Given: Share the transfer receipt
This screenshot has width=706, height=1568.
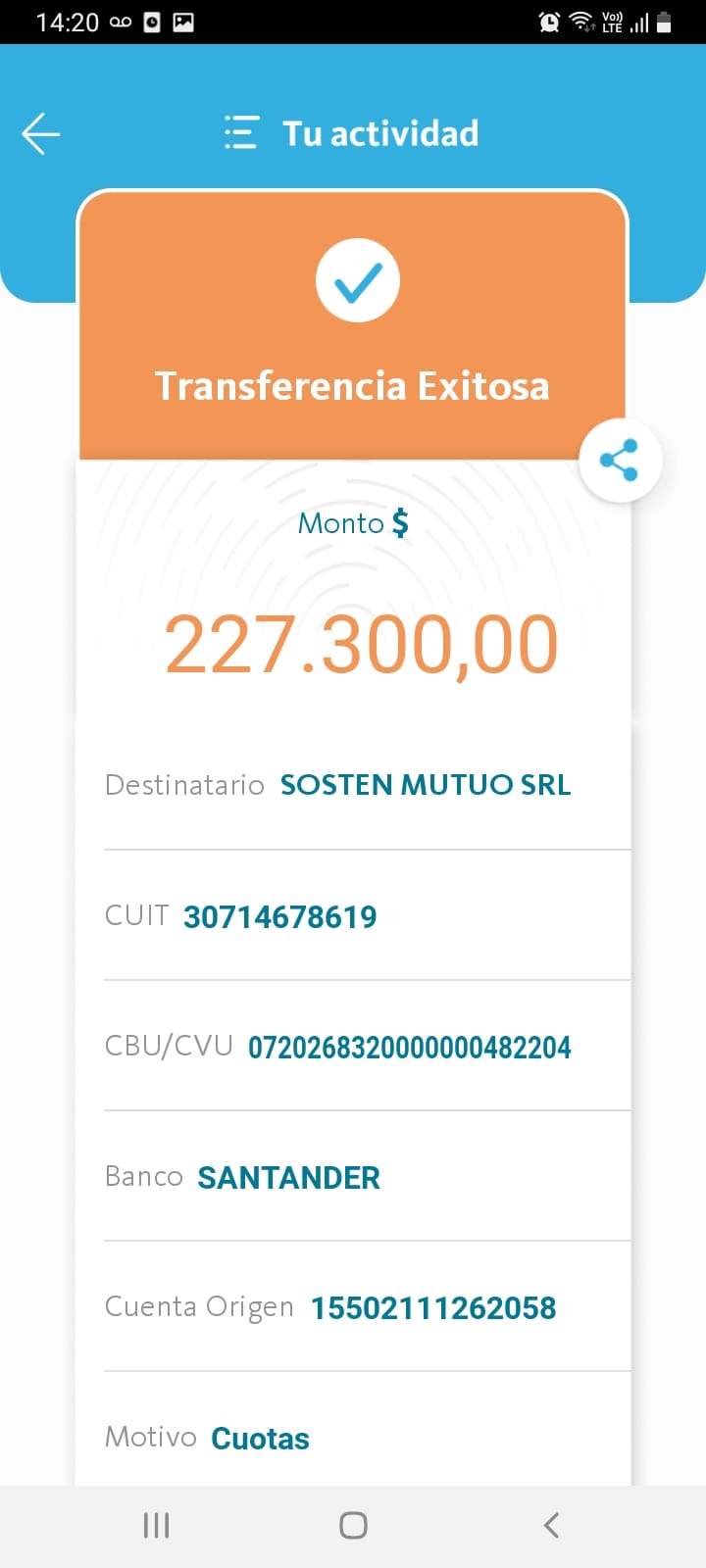Looking at the screenshot, I should [x=620, y=460].
